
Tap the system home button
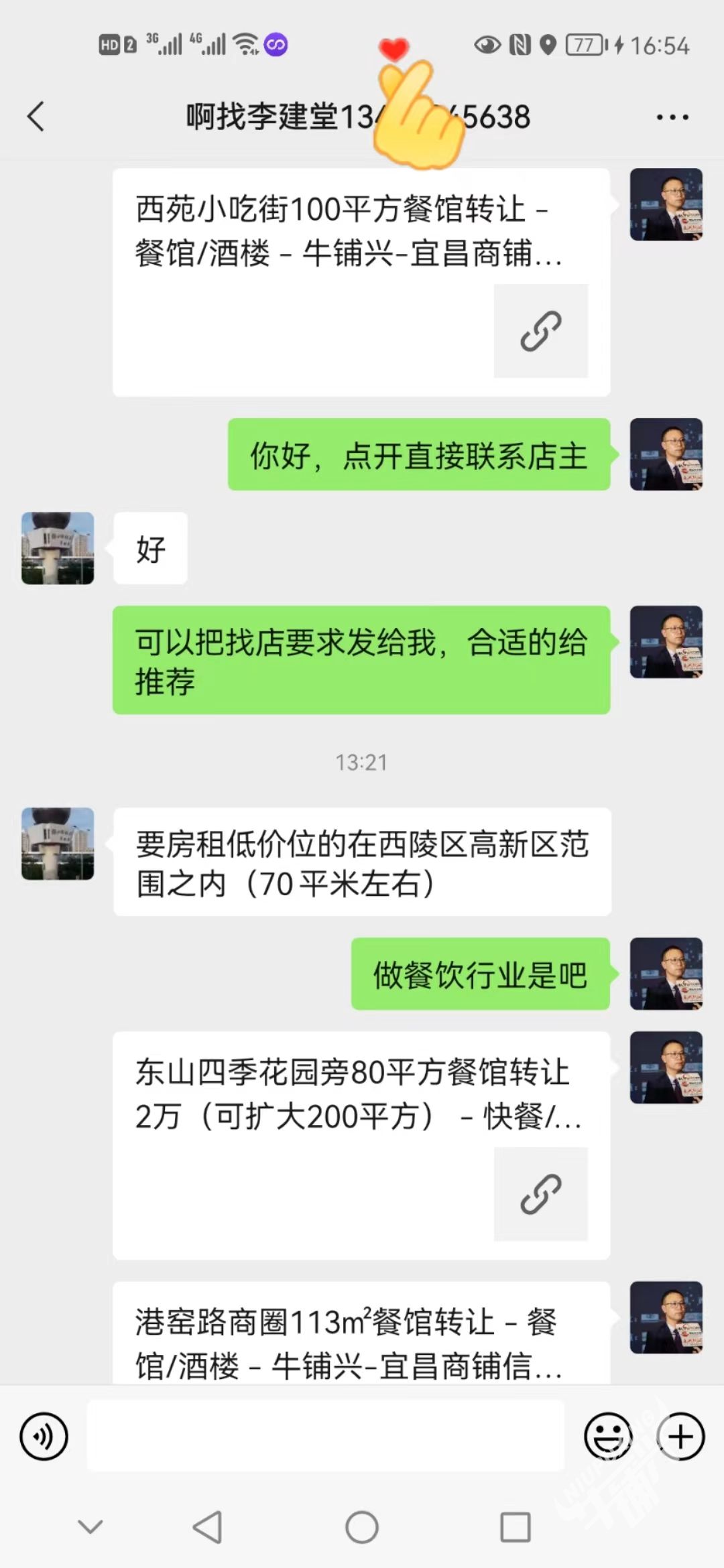(x=362, y=1528)
